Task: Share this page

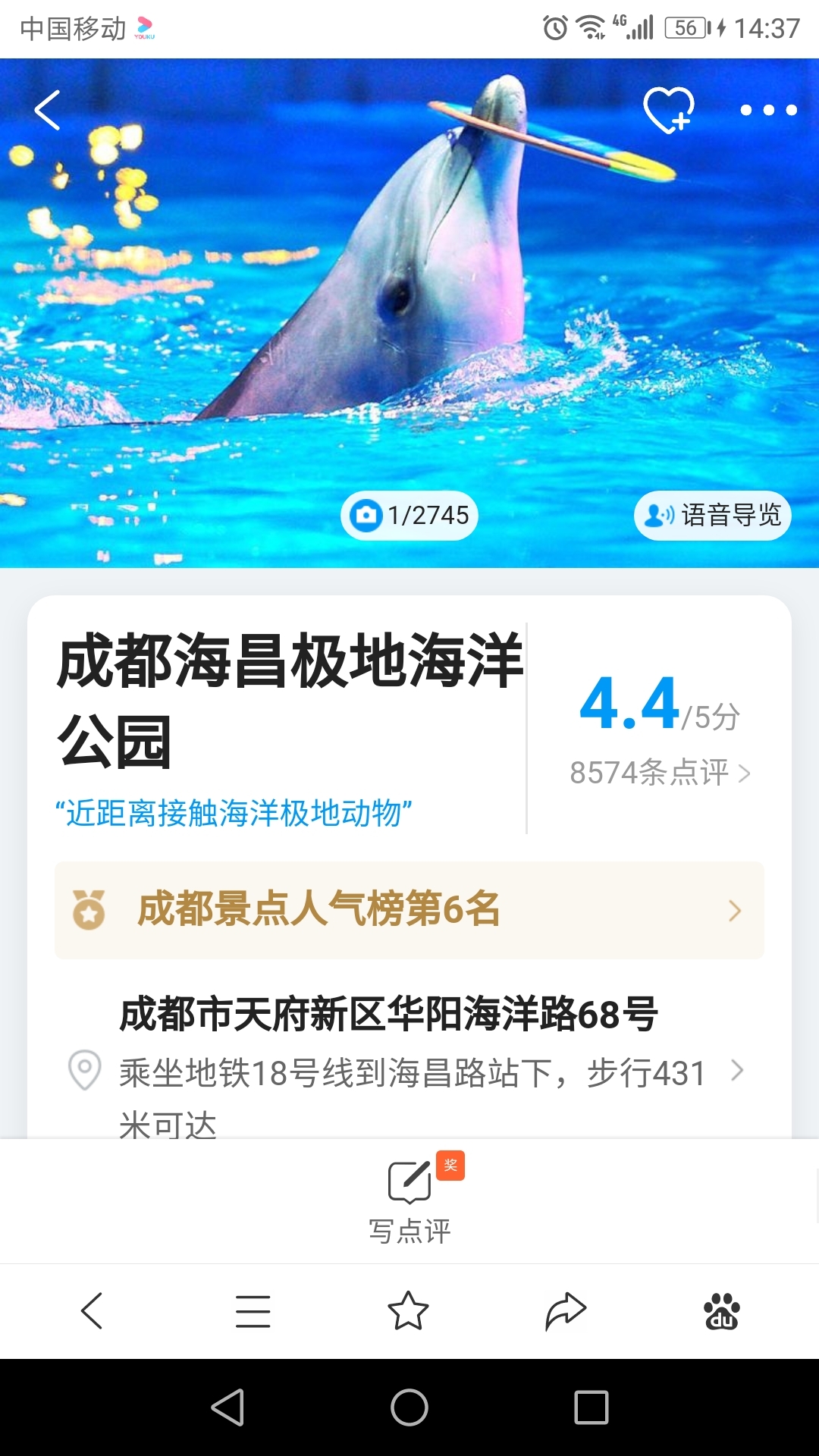Action: (566, 1310)
